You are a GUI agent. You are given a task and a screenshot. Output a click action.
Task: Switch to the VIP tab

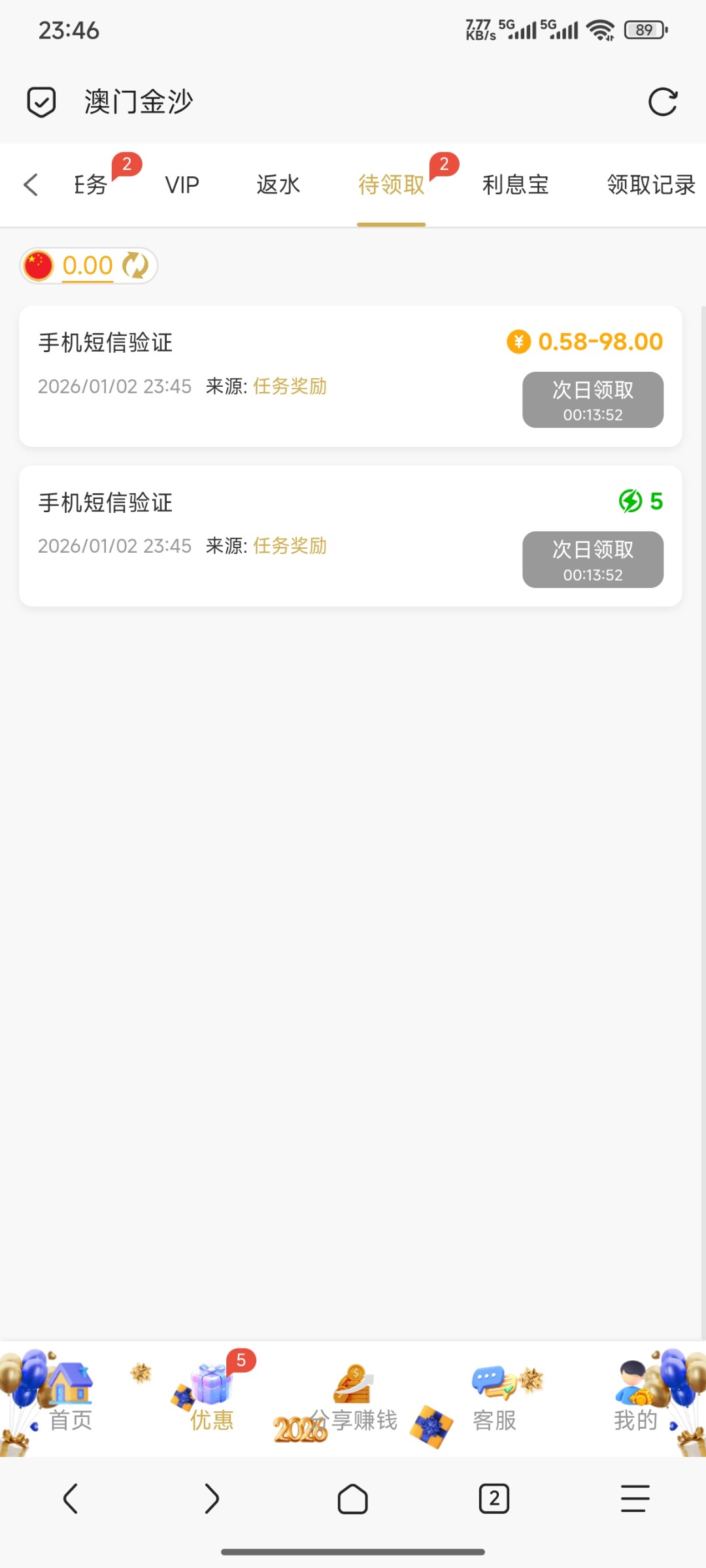tap(181, 184)
